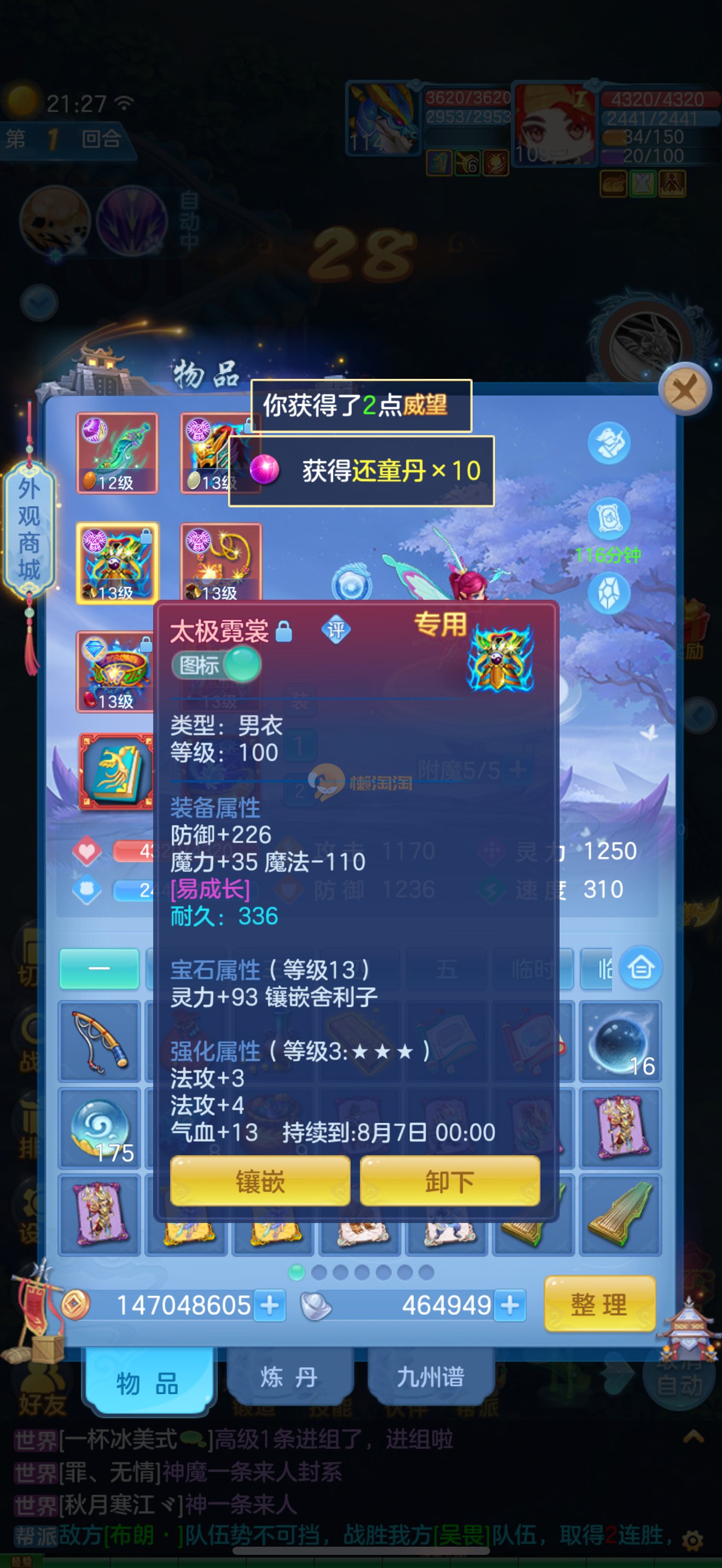
Task: Open the 评 review icon
Action: (336, 630)
